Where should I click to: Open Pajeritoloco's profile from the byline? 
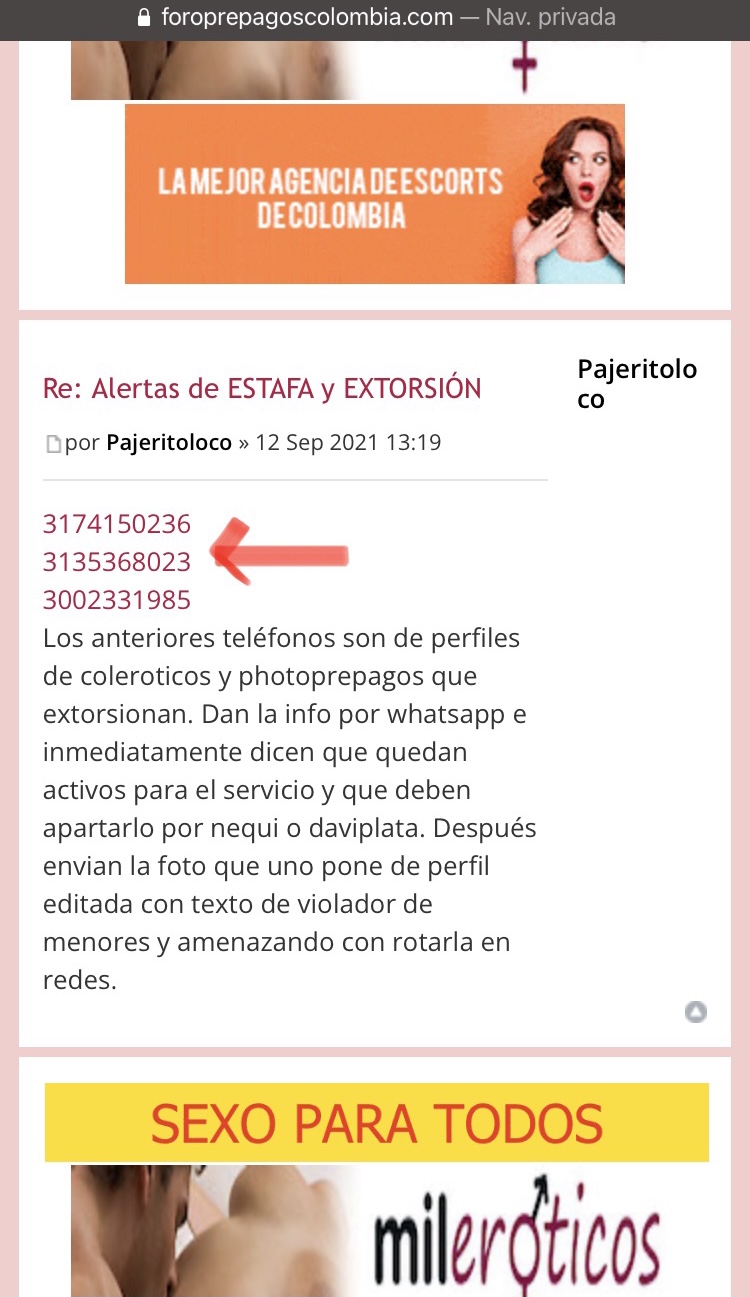[169, 442]
